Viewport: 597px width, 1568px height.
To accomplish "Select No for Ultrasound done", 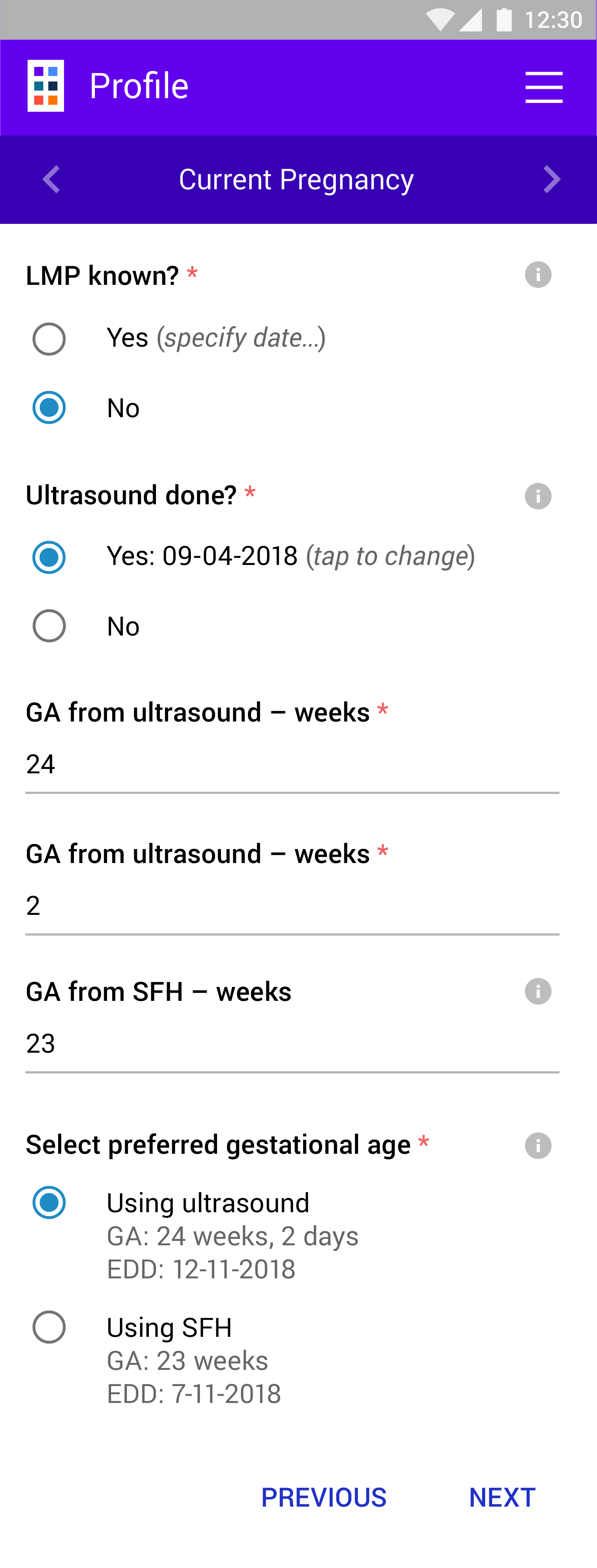I will pyautogui.click(x=49, y=626).
